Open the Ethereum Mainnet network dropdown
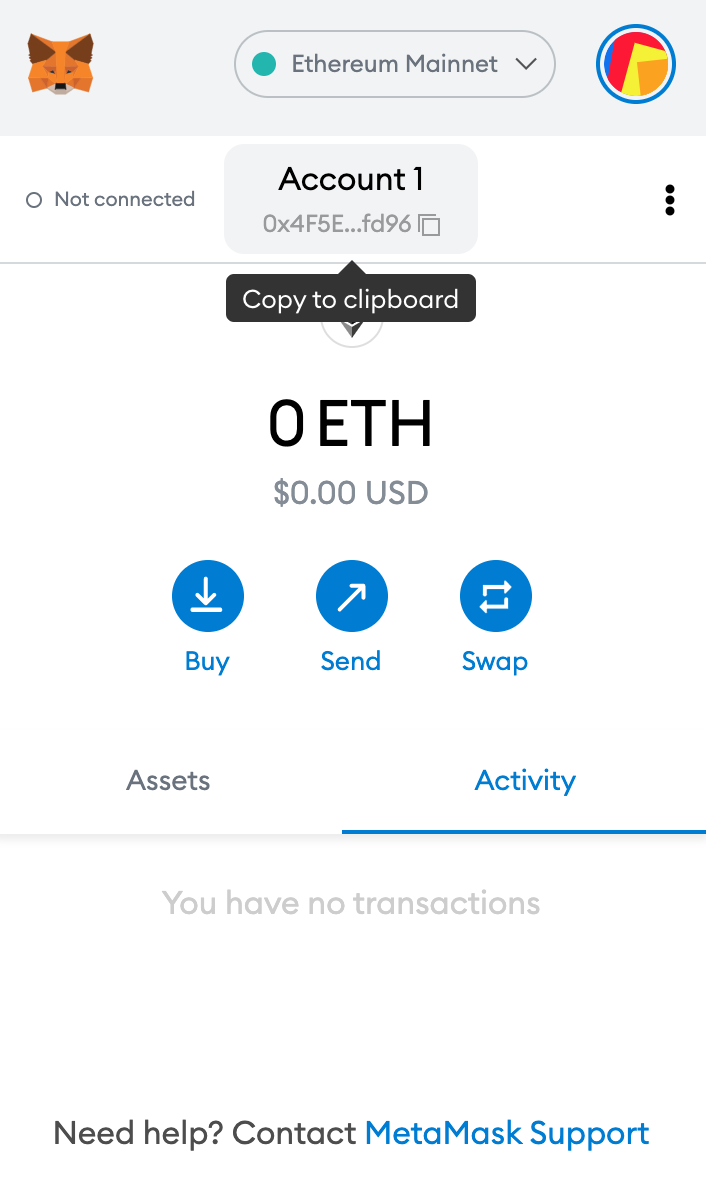Screen dimensions: 706x1186 coord(394,64)
